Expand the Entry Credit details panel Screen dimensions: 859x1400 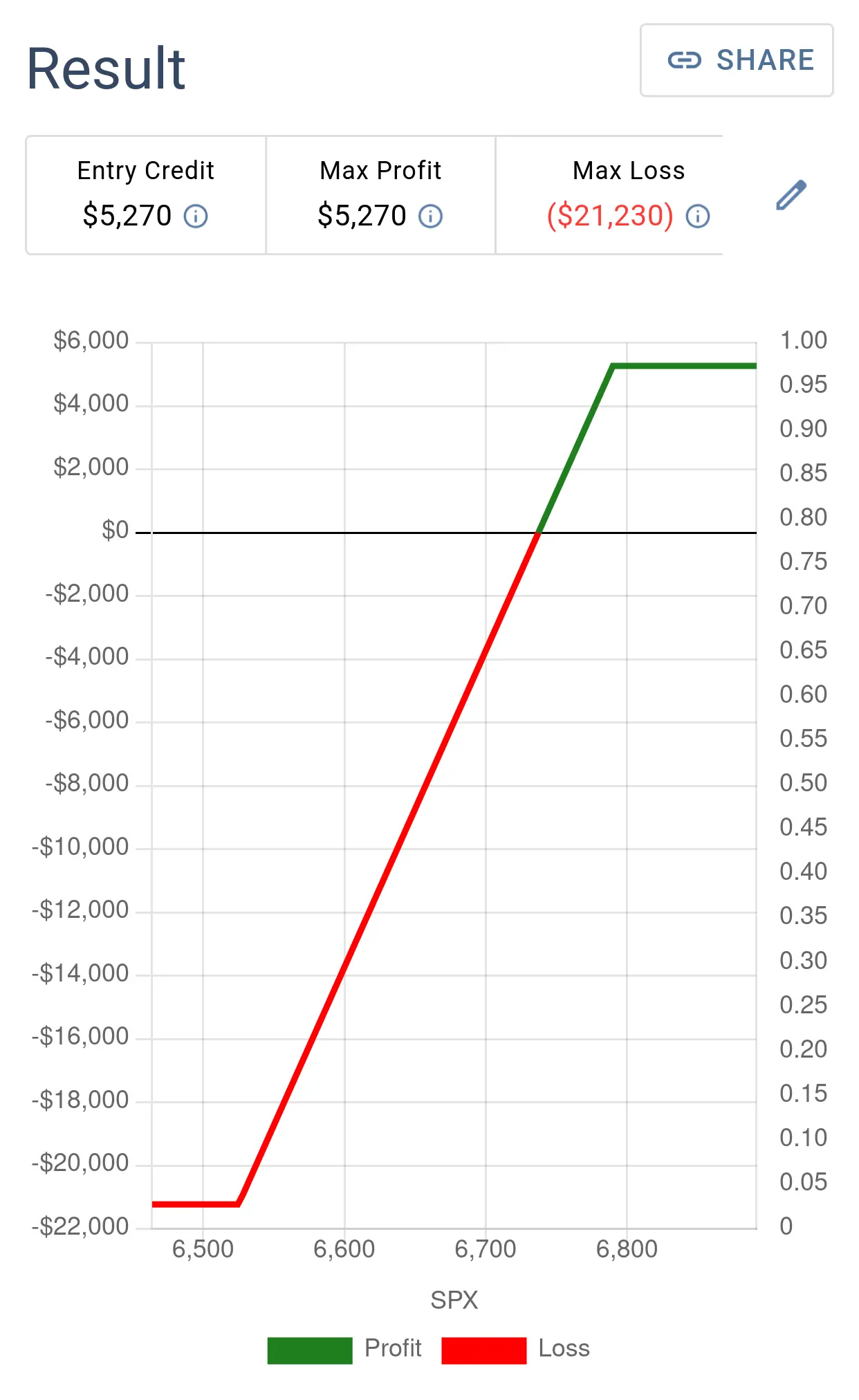(x=145, y=194)
